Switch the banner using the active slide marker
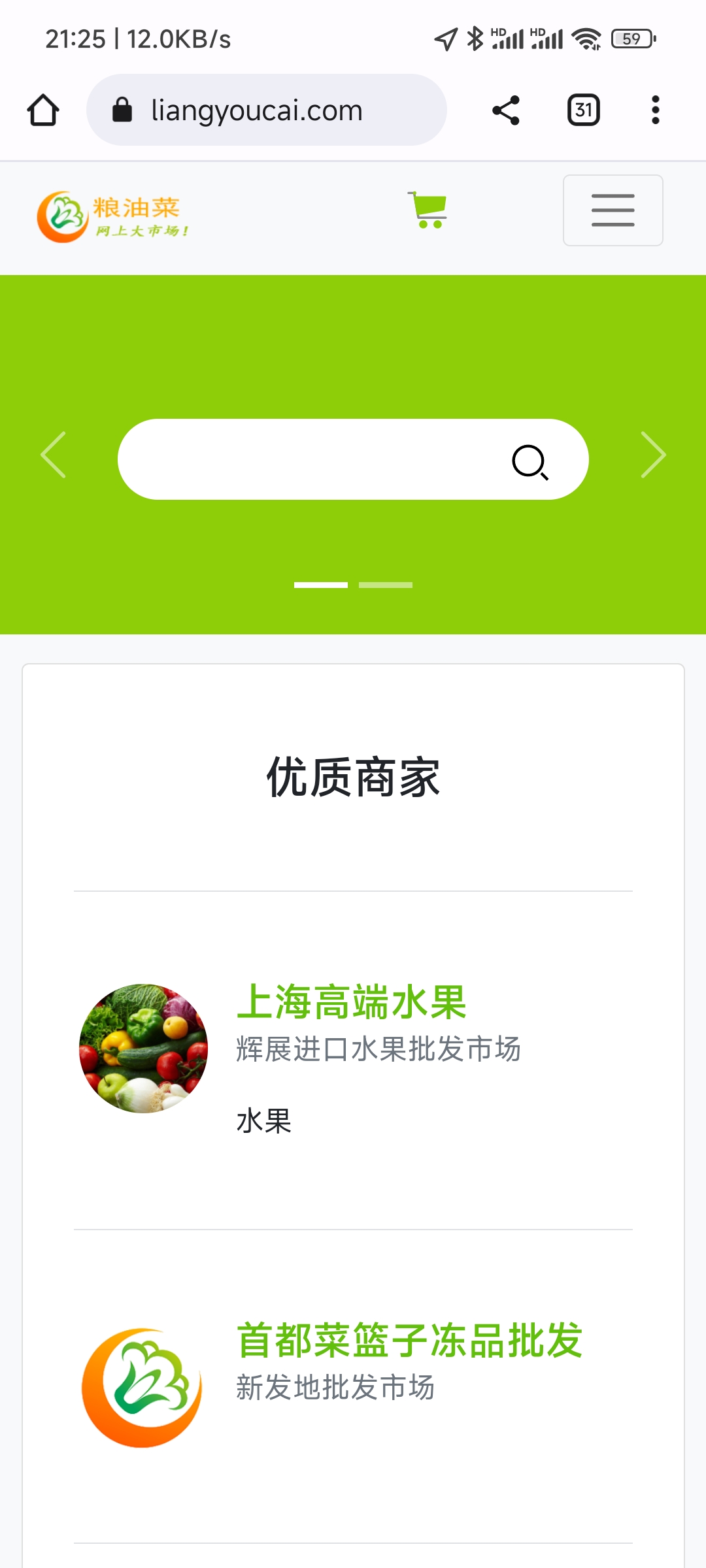706x1568 pixels. [320, 585]
